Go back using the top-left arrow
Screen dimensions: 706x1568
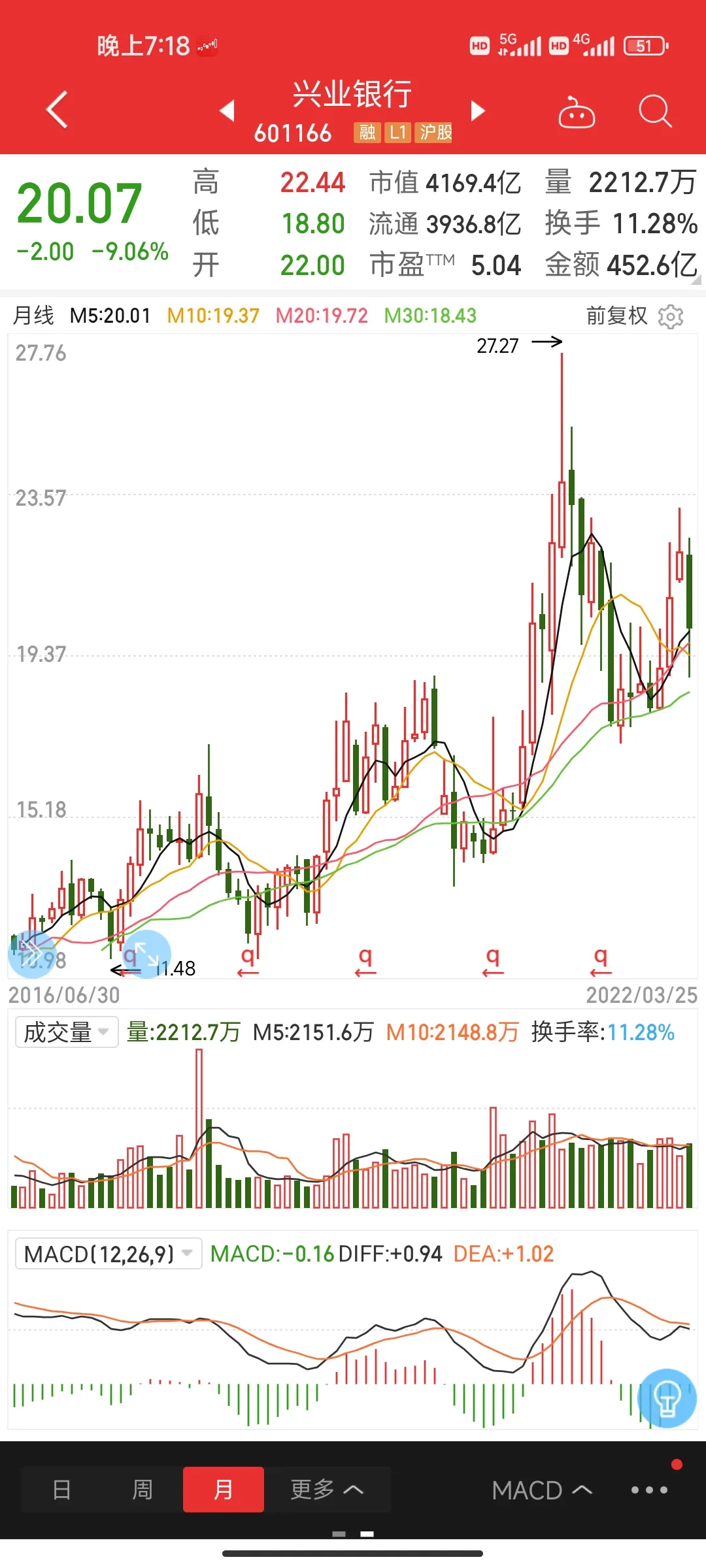[58, 110]
